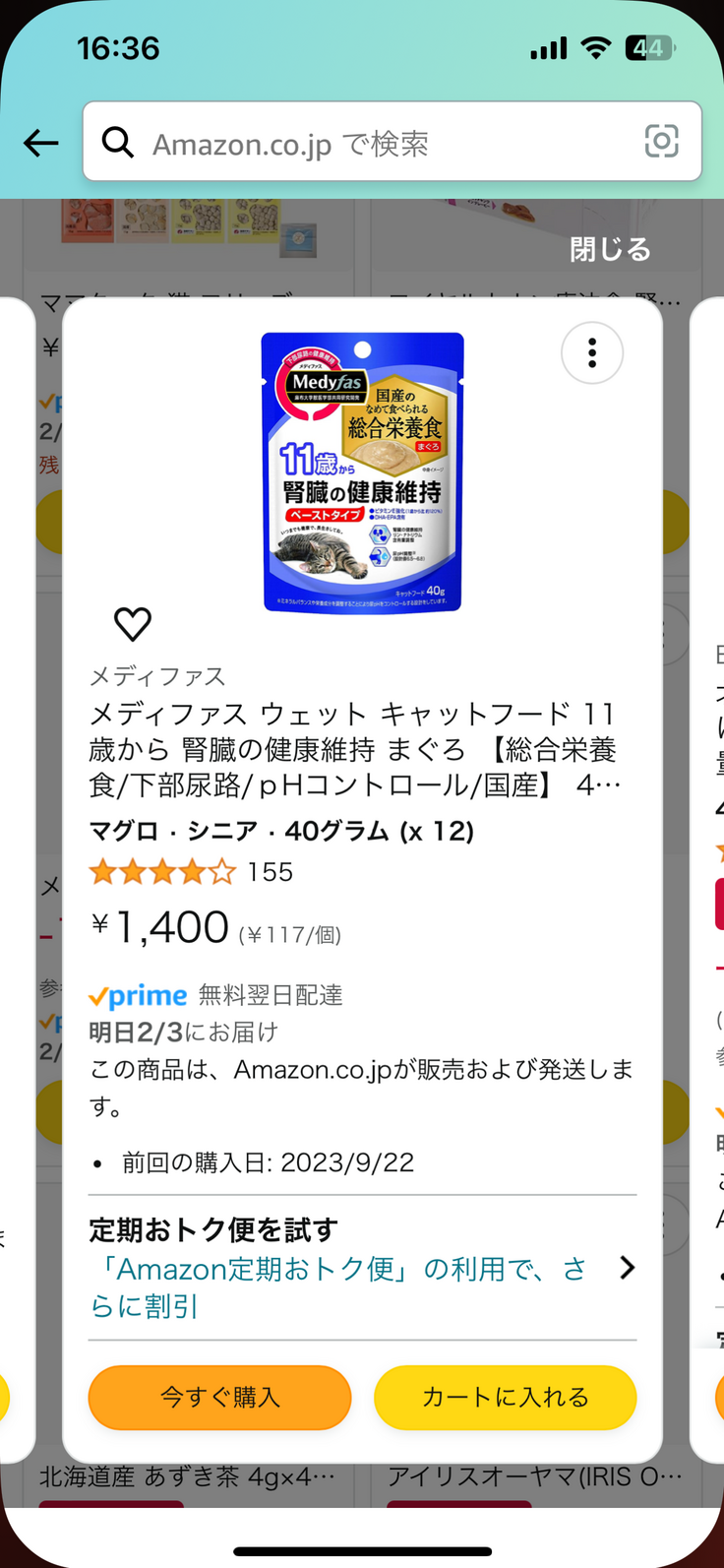The image size is (724, 1568).
Task: Open the メディファス ウェット キャットフード title
Action: click(354, 749)
